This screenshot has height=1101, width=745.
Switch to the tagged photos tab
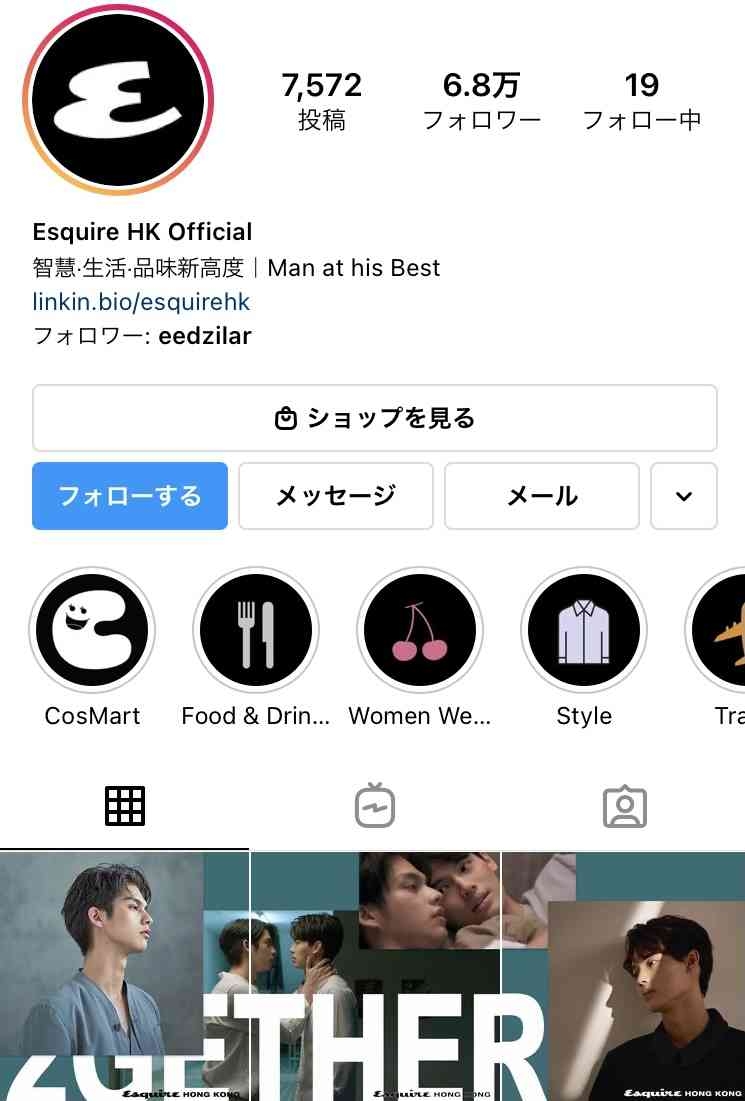click(x=625, y=806)
